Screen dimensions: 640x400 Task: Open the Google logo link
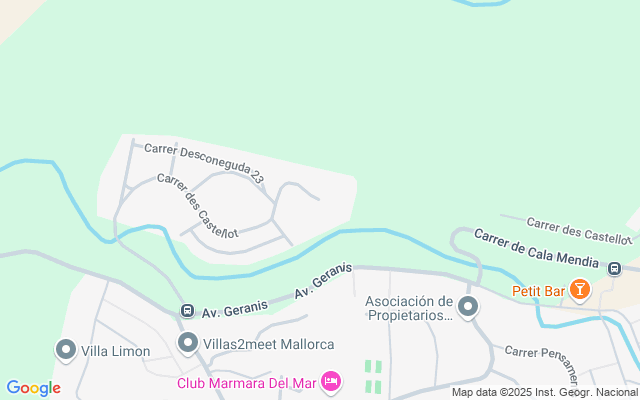(33, 388)
